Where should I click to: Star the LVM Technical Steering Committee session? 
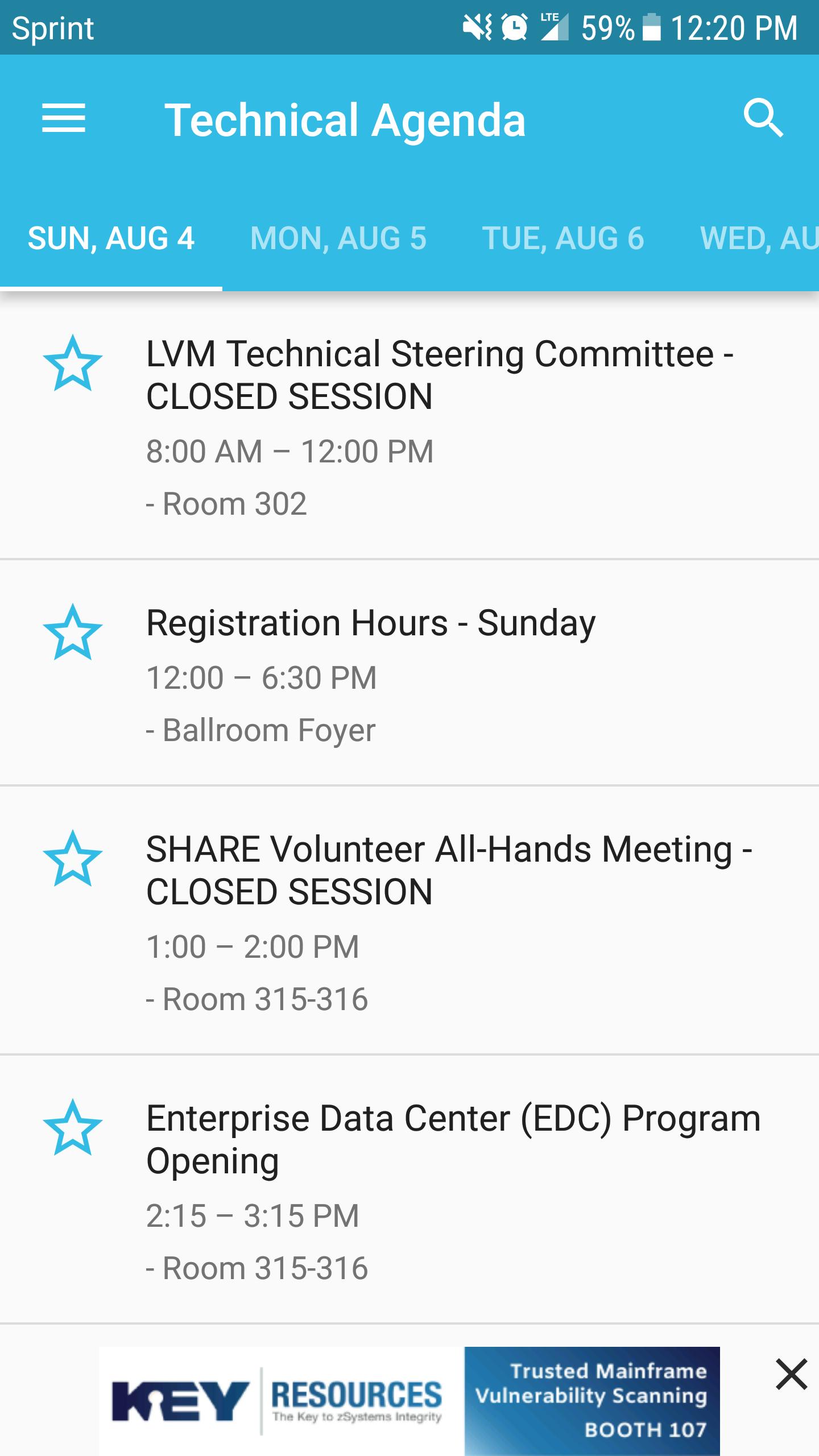coord(73,363)
